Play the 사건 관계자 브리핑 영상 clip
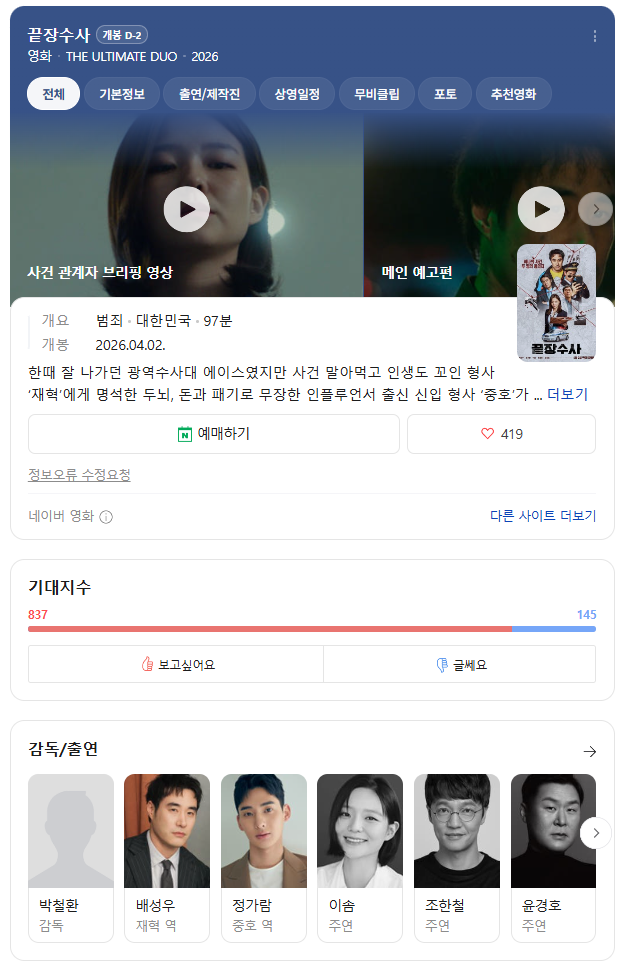The image size is (629, 970). coord(187,209)
